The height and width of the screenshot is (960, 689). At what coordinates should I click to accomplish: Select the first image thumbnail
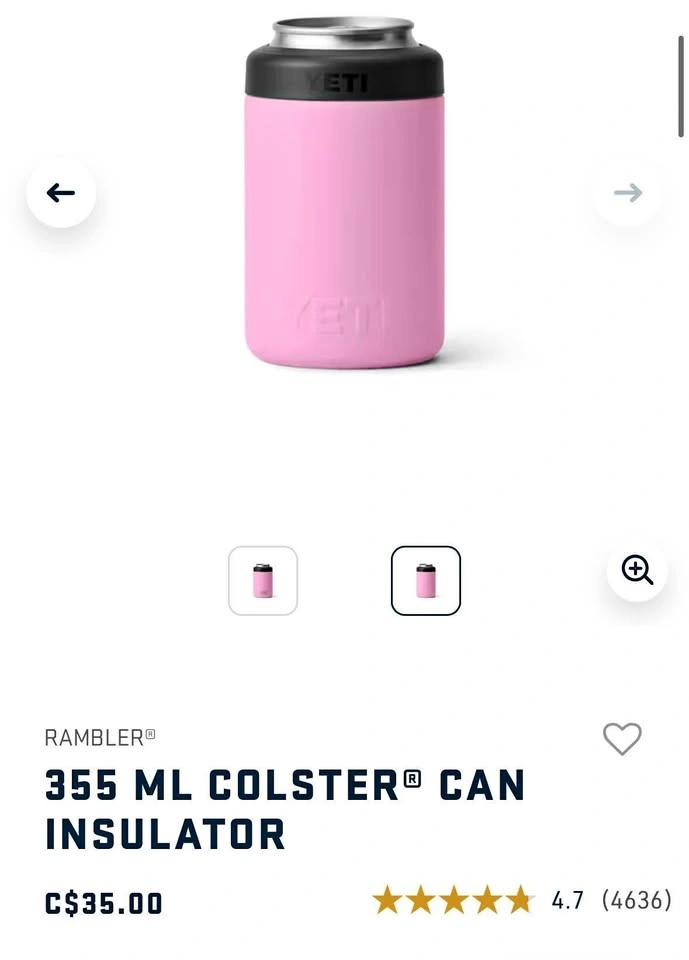point(263,580)
